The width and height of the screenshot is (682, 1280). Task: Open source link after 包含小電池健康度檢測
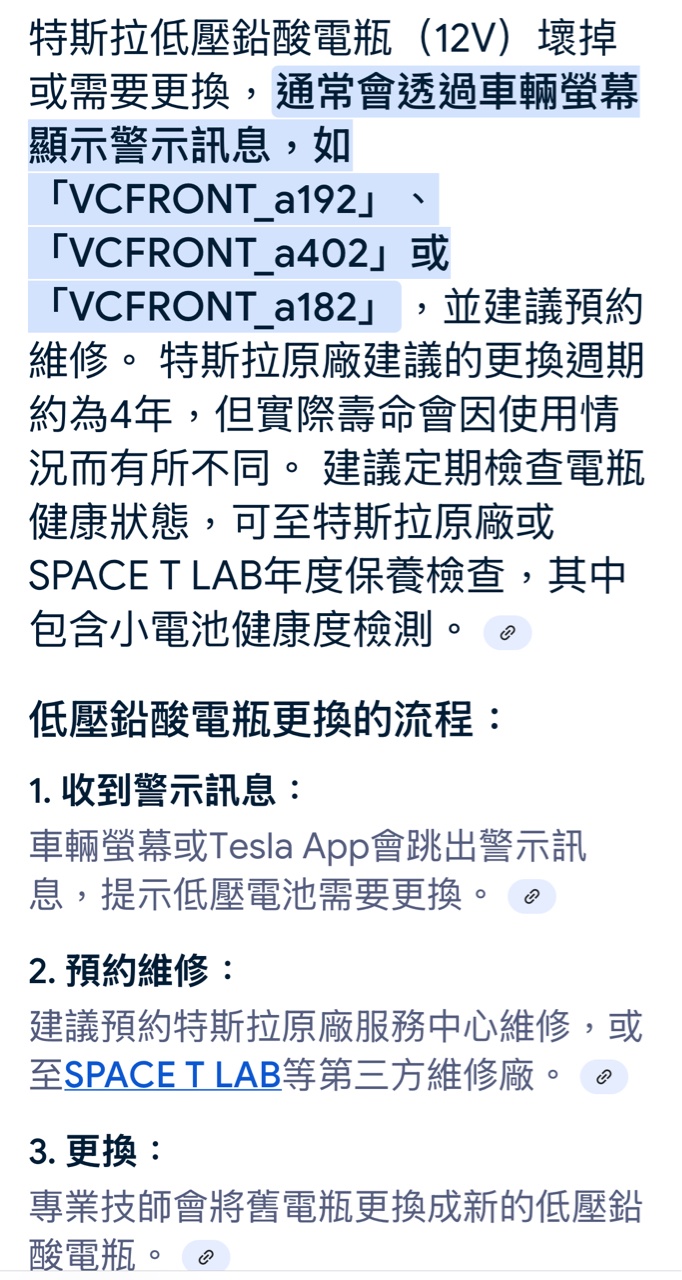tap(507, 633)
